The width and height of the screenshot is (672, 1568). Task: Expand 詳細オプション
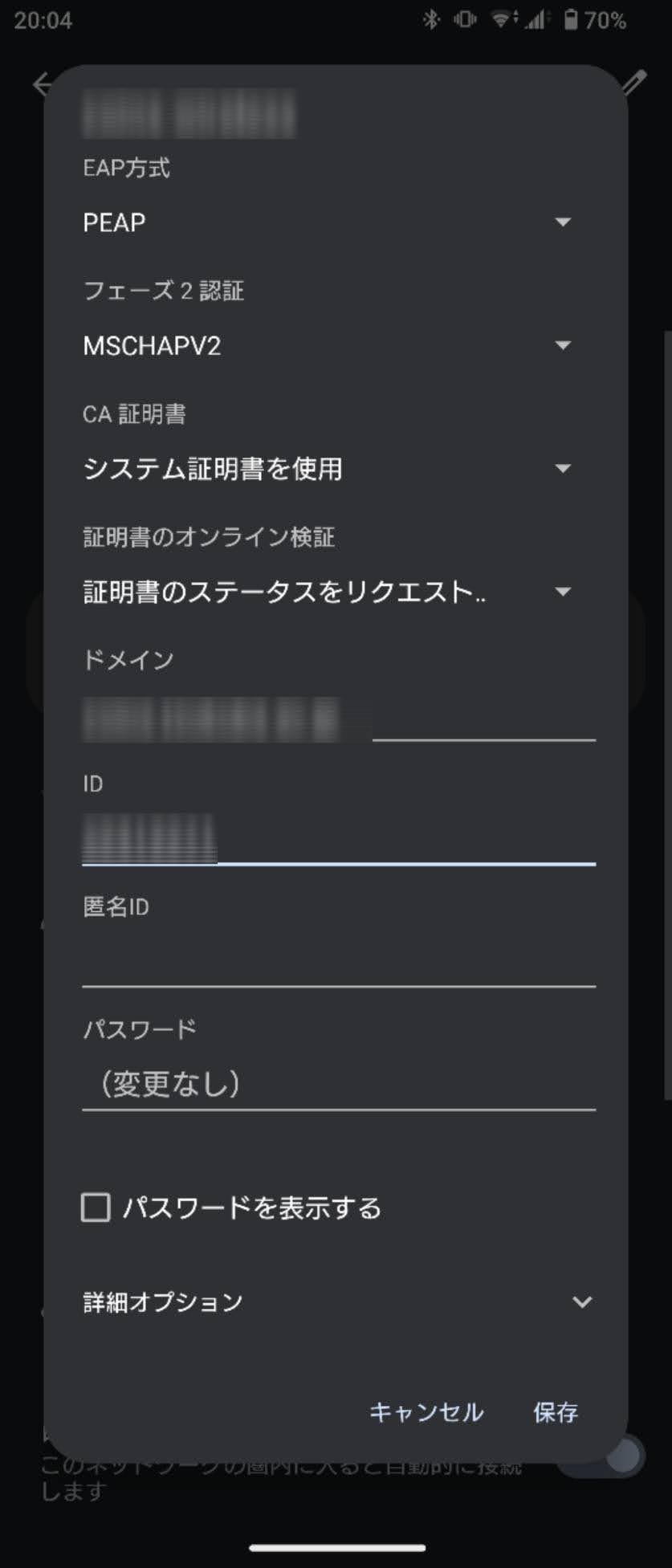(x=337, y=1301)
